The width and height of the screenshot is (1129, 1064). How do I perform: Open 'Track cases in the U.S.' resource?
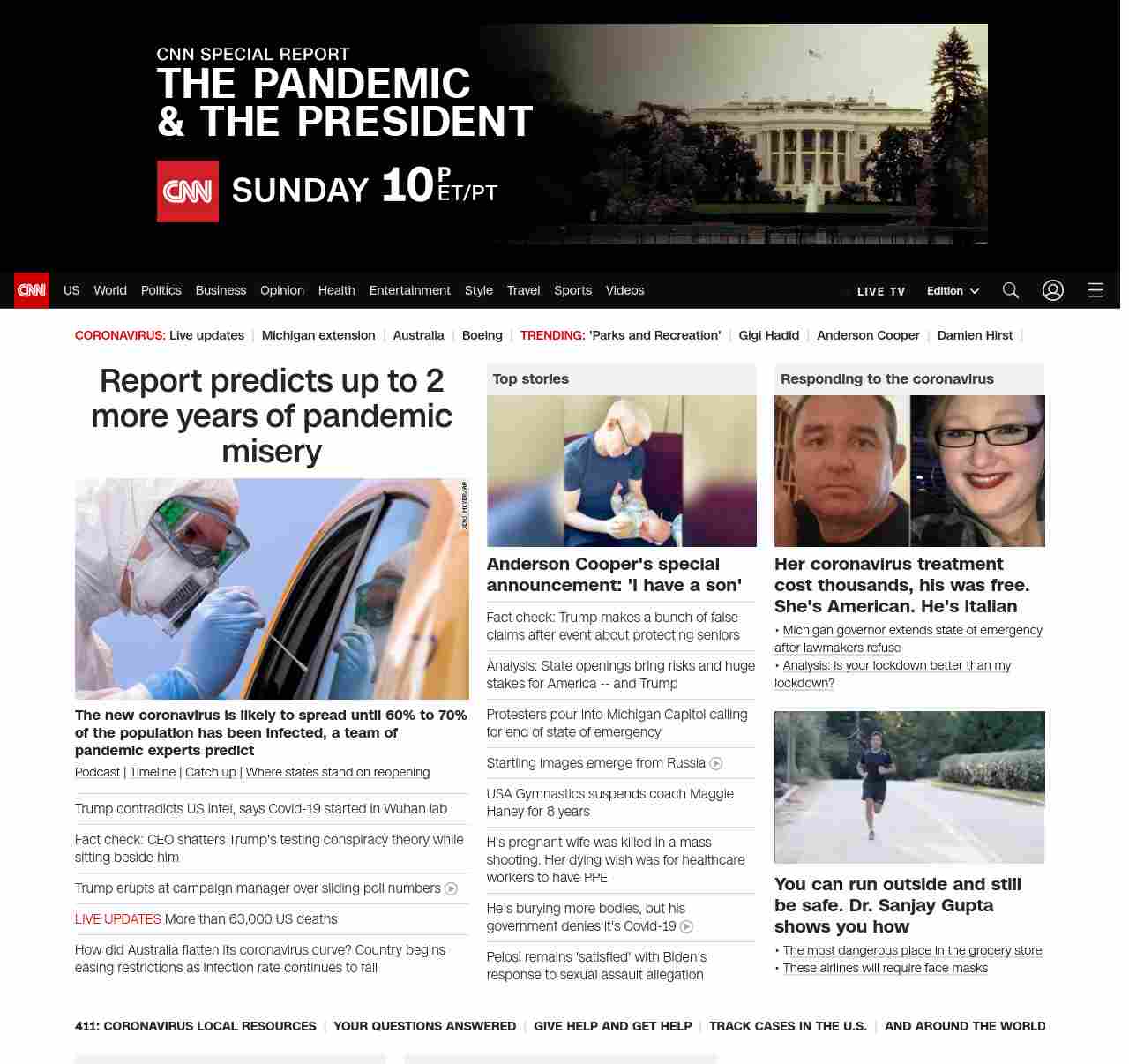click(x=788, y=1026)
